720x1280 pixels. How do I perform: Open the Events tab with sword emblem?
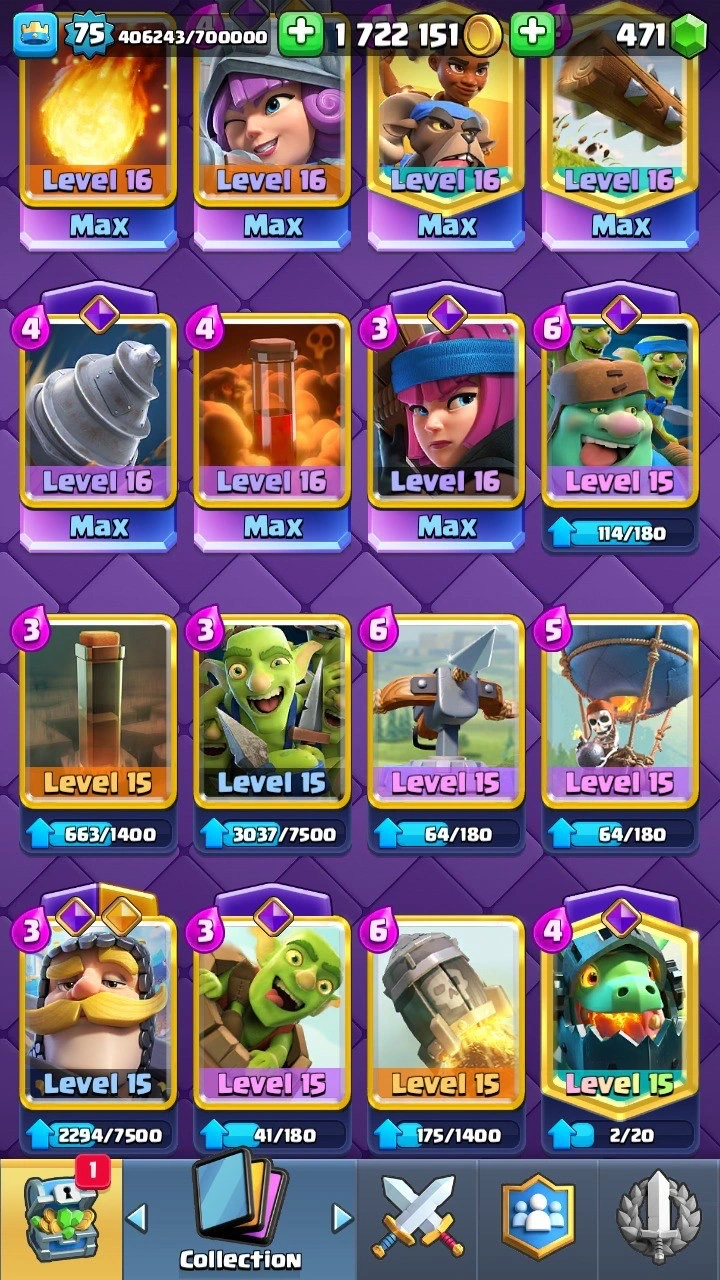[660, 1220]
